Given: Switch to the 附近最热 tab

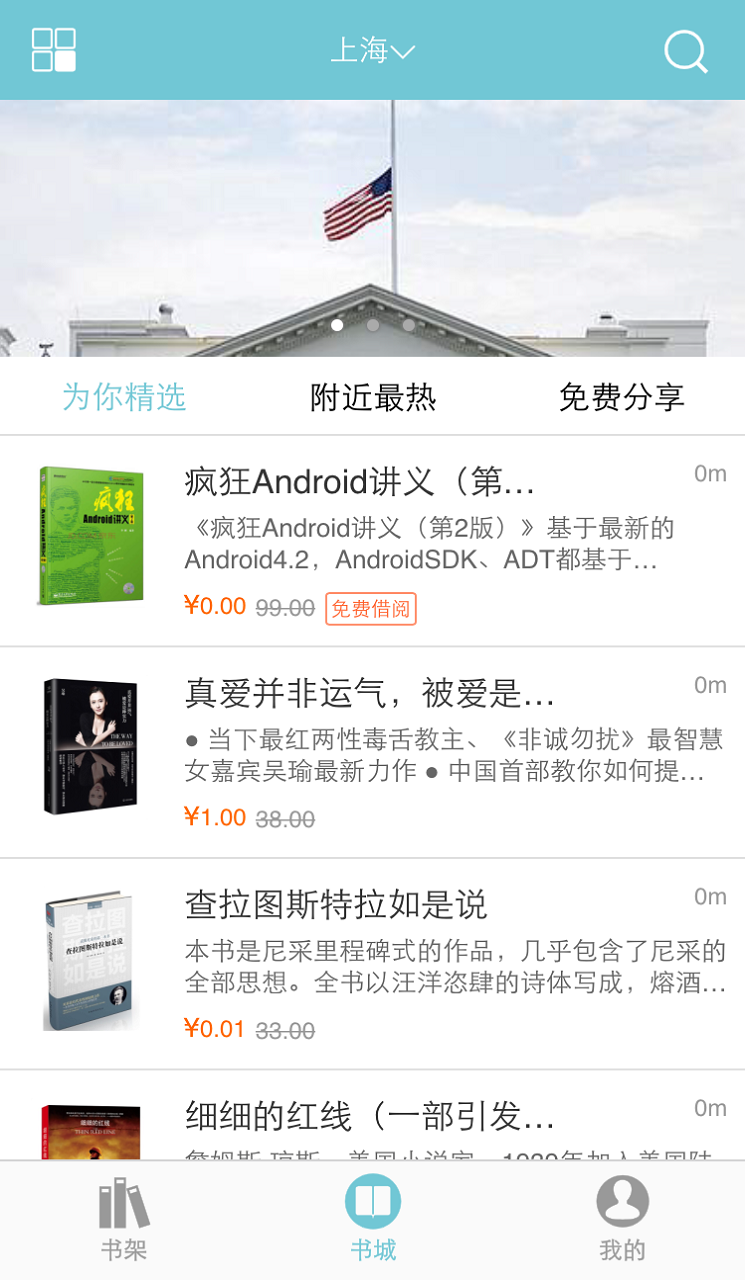Looking at the screenshot, I should click(x=373, y=397).
